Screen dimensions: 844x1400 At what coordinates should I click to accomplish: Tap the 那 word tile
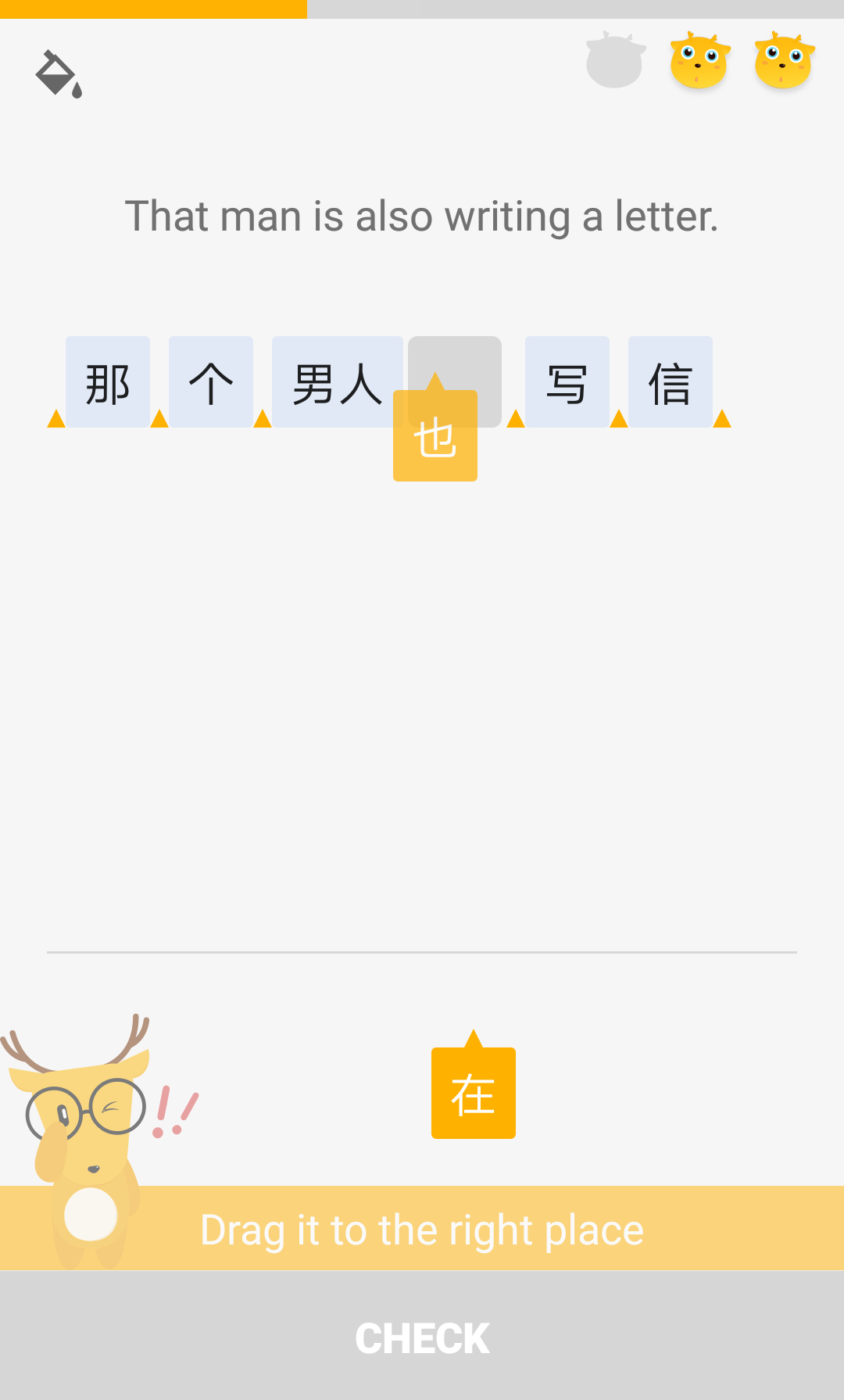[x=108, y=382]
